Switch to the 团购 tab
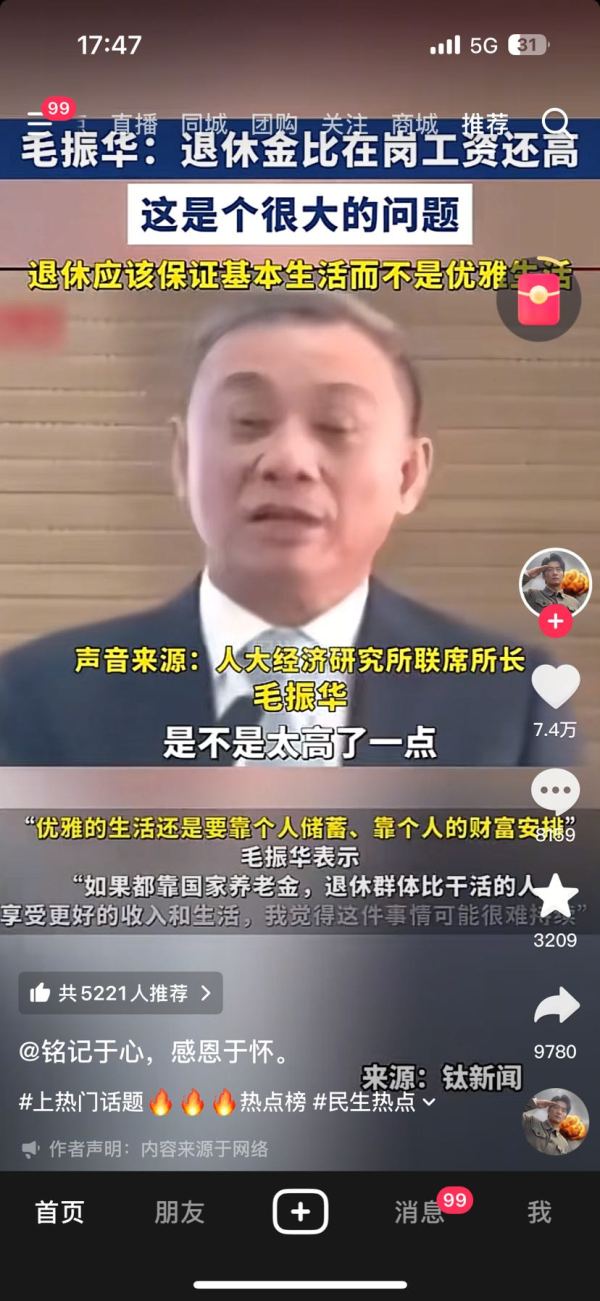 [274, 124]
